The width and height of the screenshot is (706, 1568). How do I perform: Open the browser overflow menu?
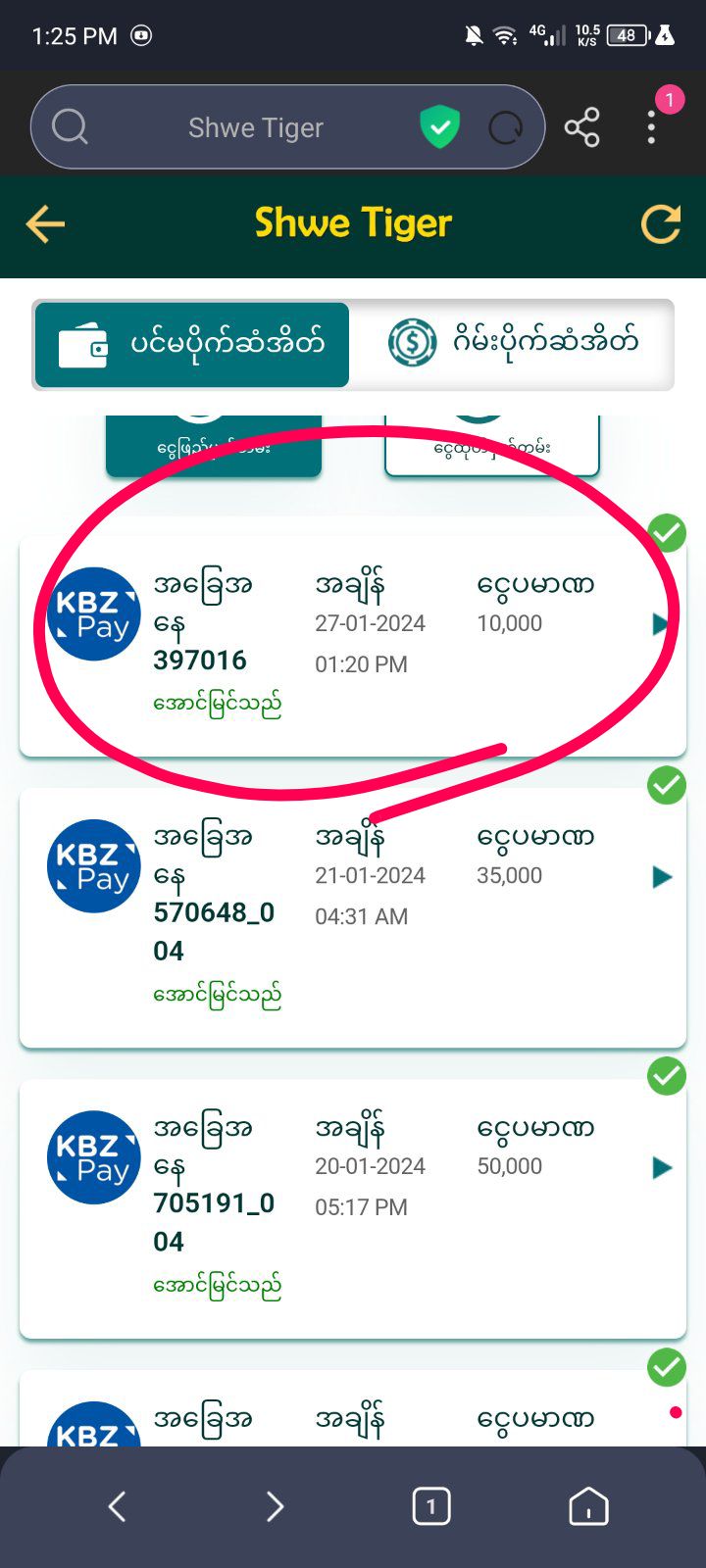[651, 127]
